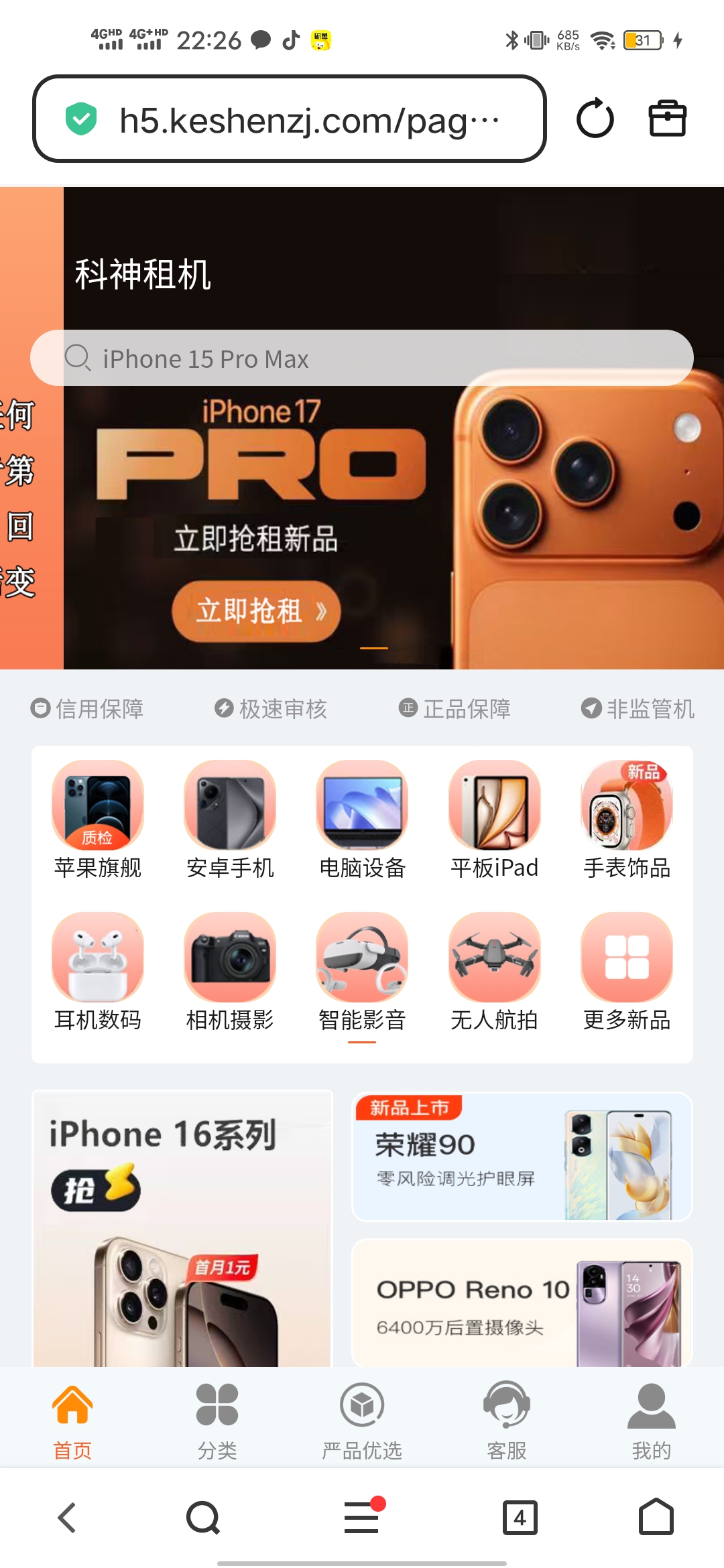Go back with the browser back arrow

67,1518
